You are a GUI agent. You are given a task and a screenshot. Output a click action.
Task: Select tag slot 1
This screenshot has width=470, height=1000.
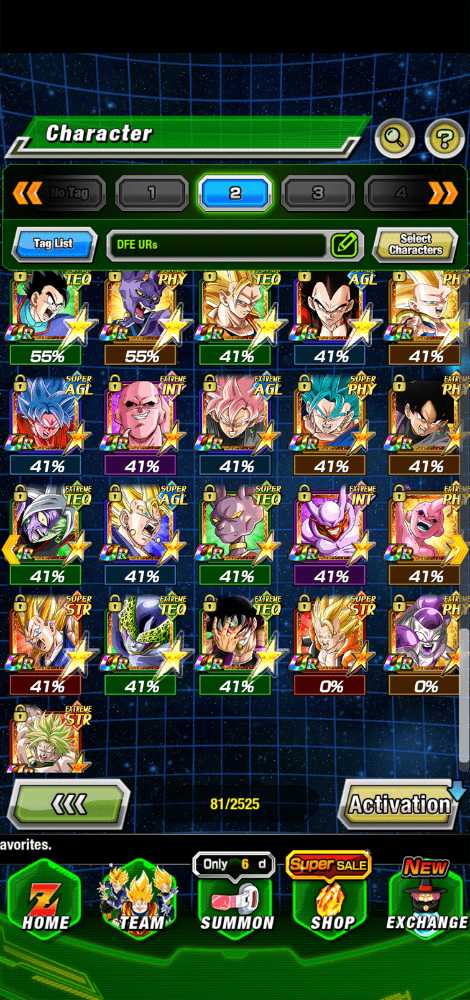[x=152, y=193]
